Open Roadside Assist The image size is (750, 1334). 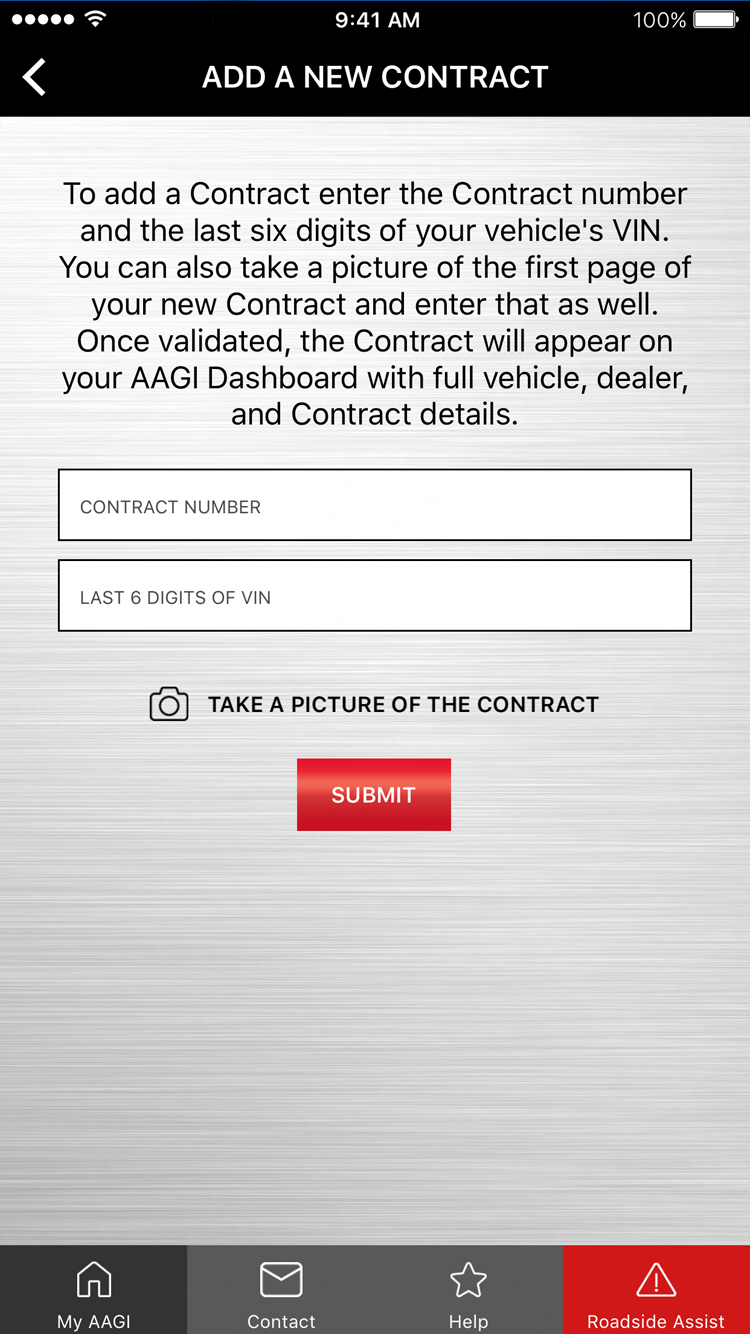[656, 1290]
